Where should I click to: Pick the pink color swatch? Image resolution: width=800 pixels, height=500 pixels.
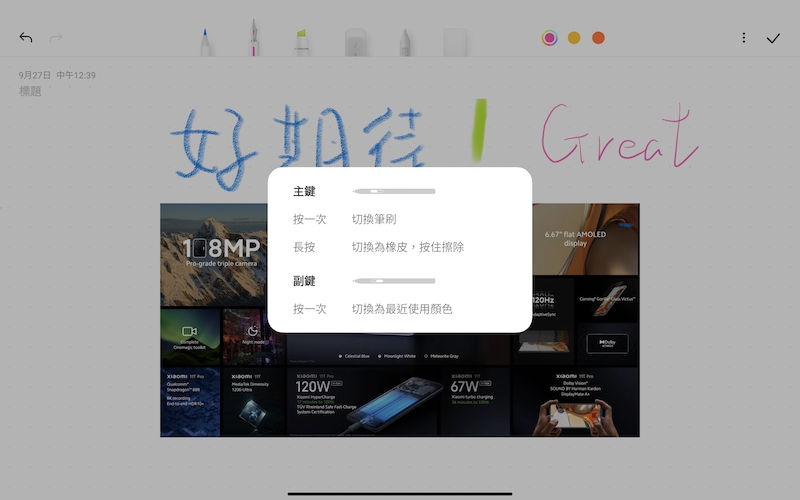(549, 38)
